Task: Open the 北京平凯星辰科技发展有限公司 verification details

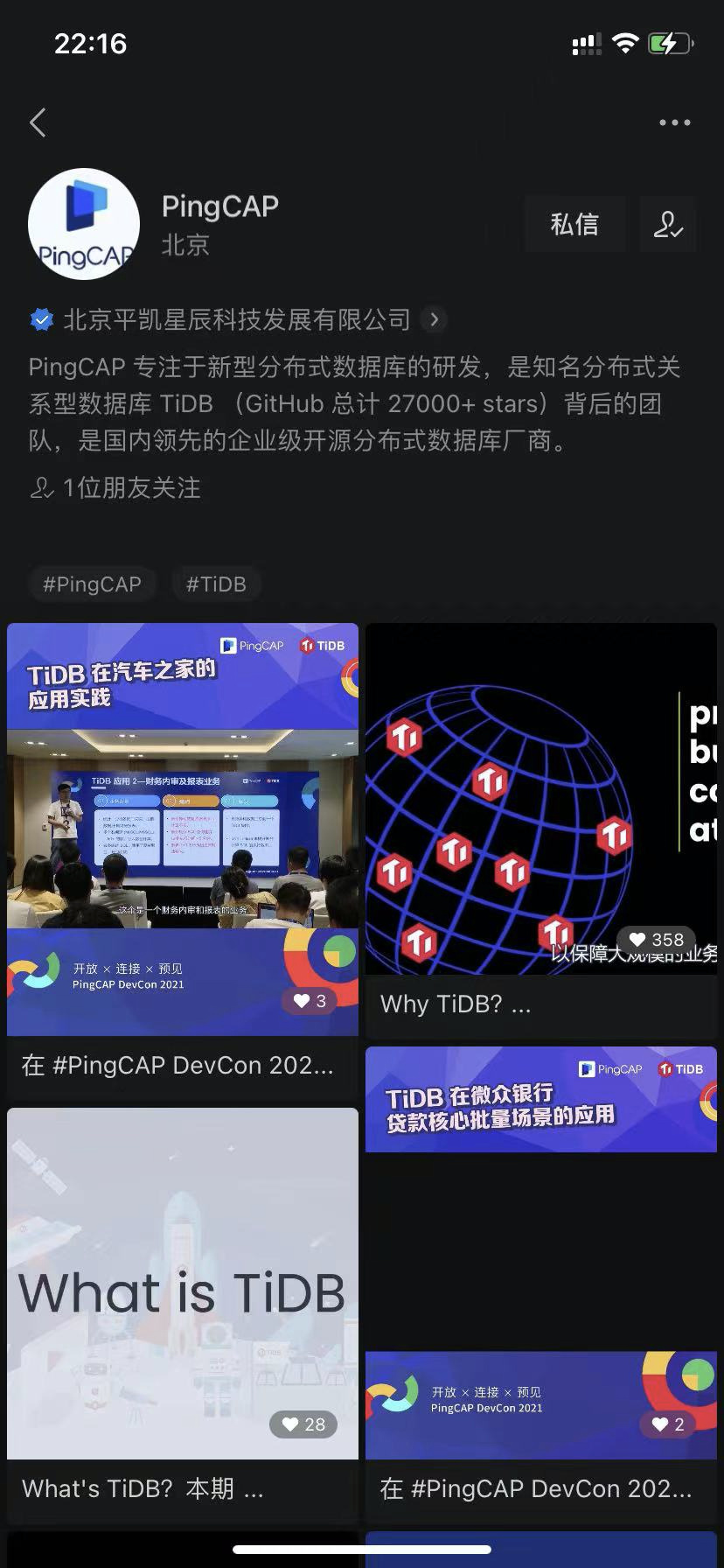Action: 237,319
